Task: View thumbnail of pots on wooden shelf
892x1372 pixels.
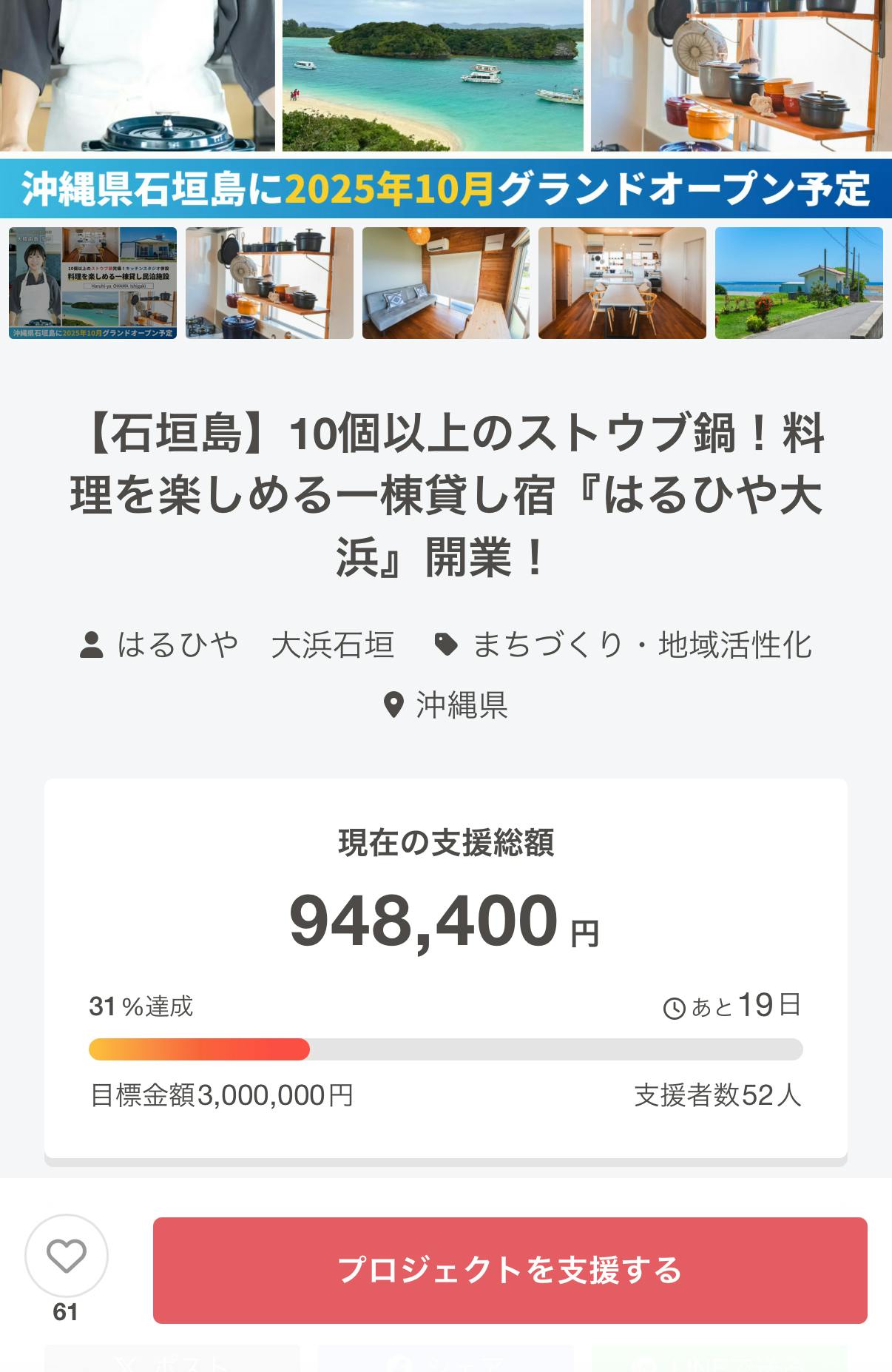Action: point(269,283)
